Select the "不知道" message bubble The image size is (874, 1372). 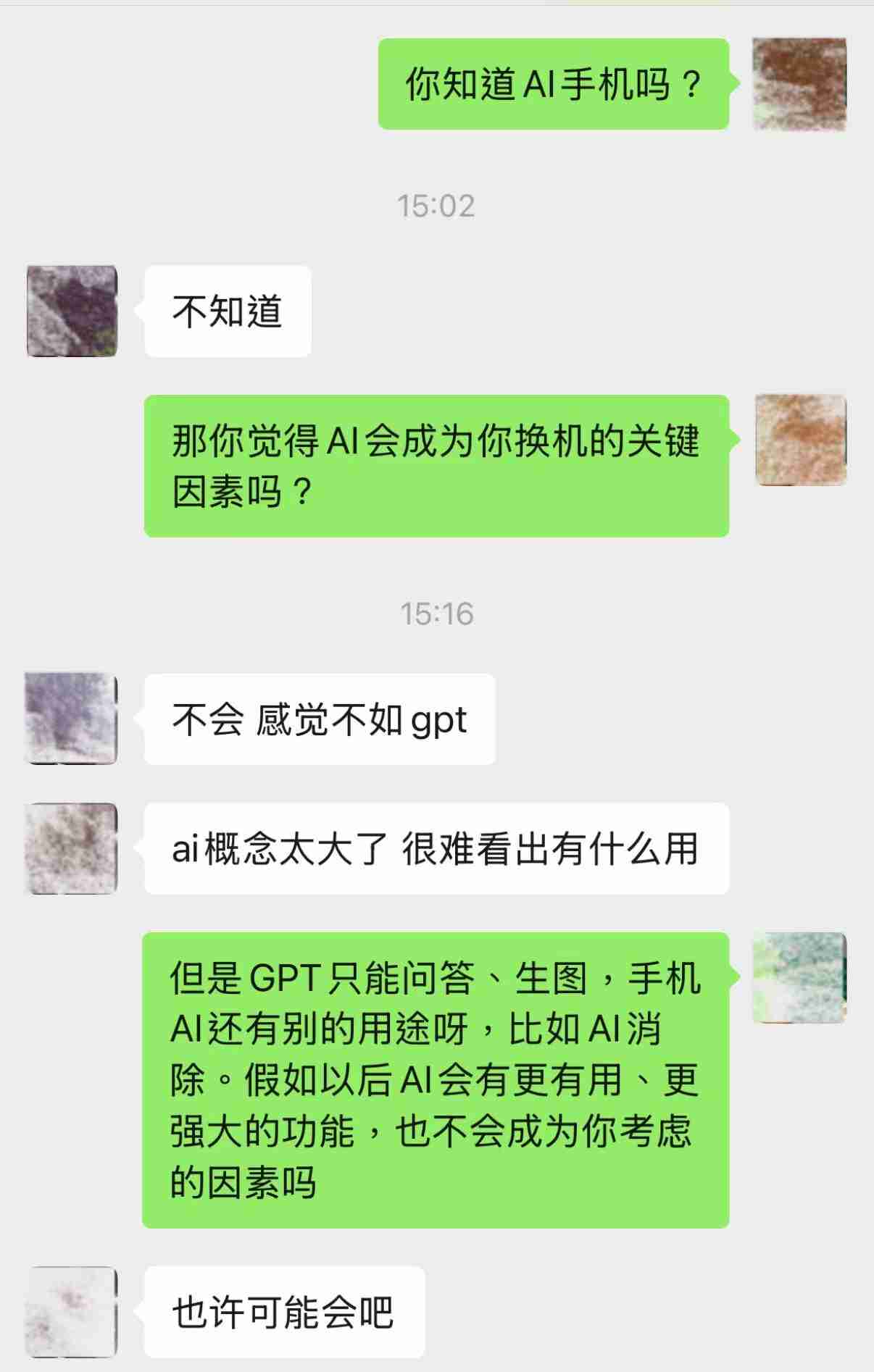tap(227, 311)
